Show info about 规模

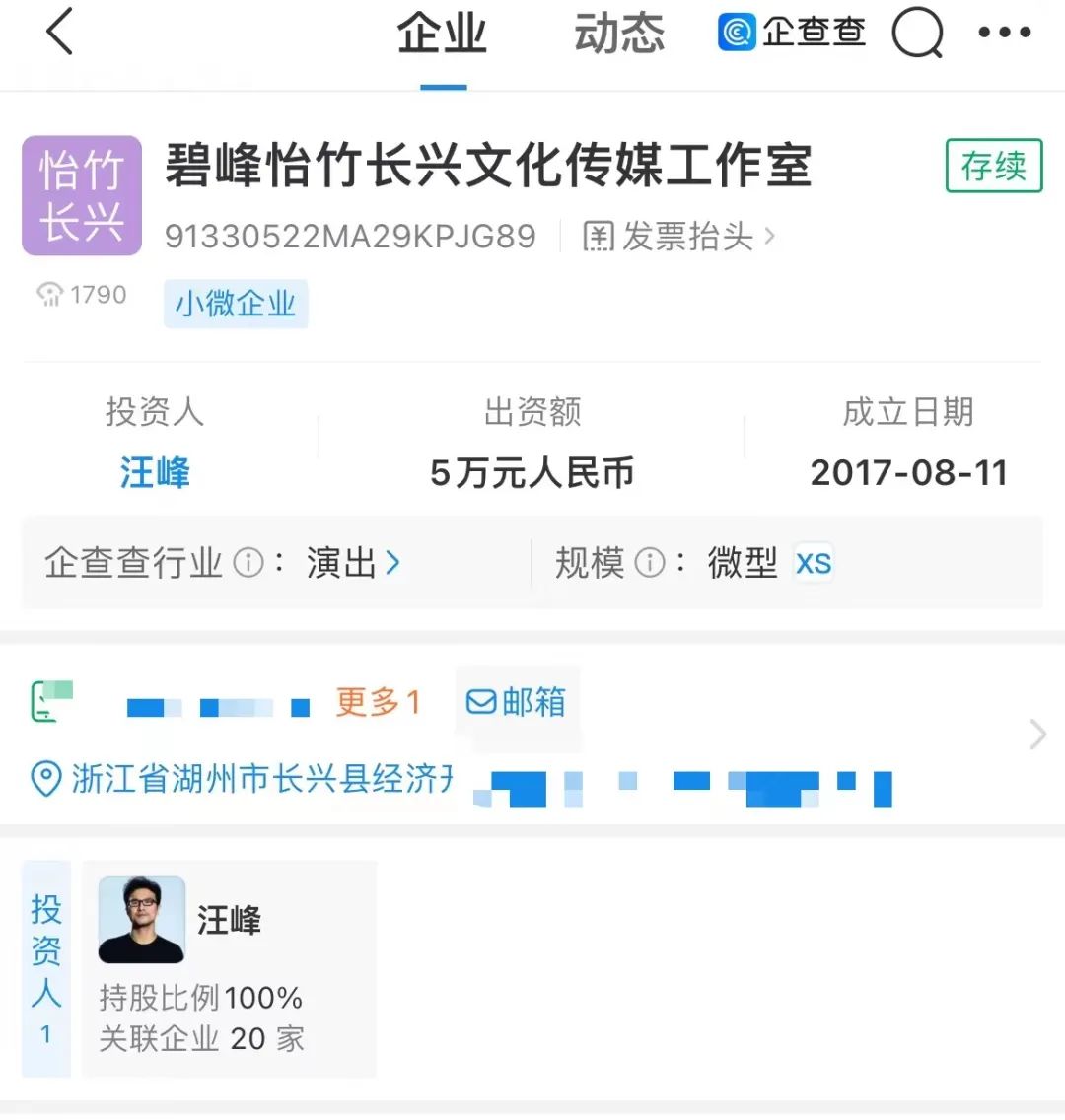tap(649, 563)
